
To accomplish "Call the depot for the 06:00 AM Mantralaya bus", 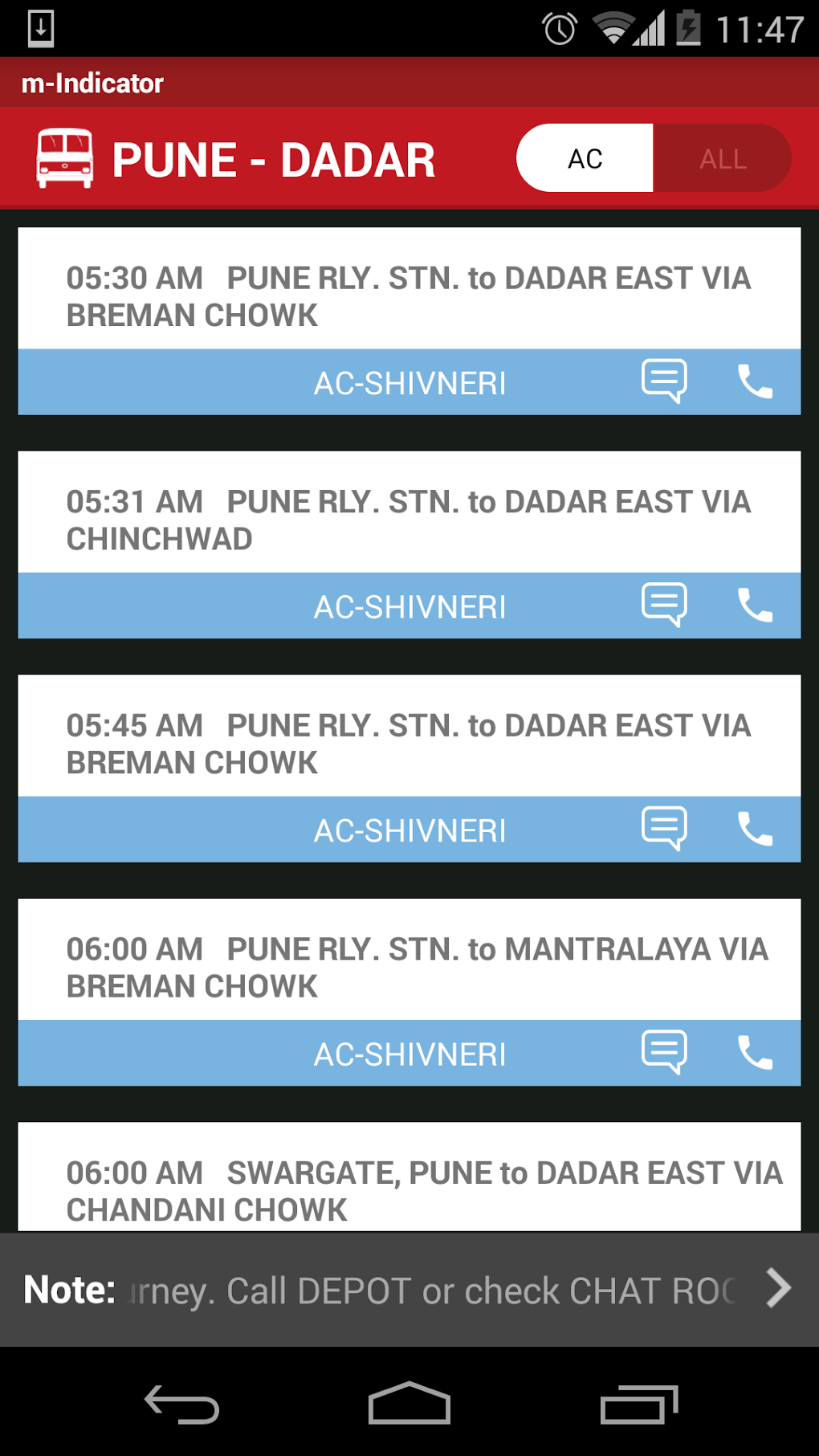I will pyautogui.click(x=753, y=1053).
